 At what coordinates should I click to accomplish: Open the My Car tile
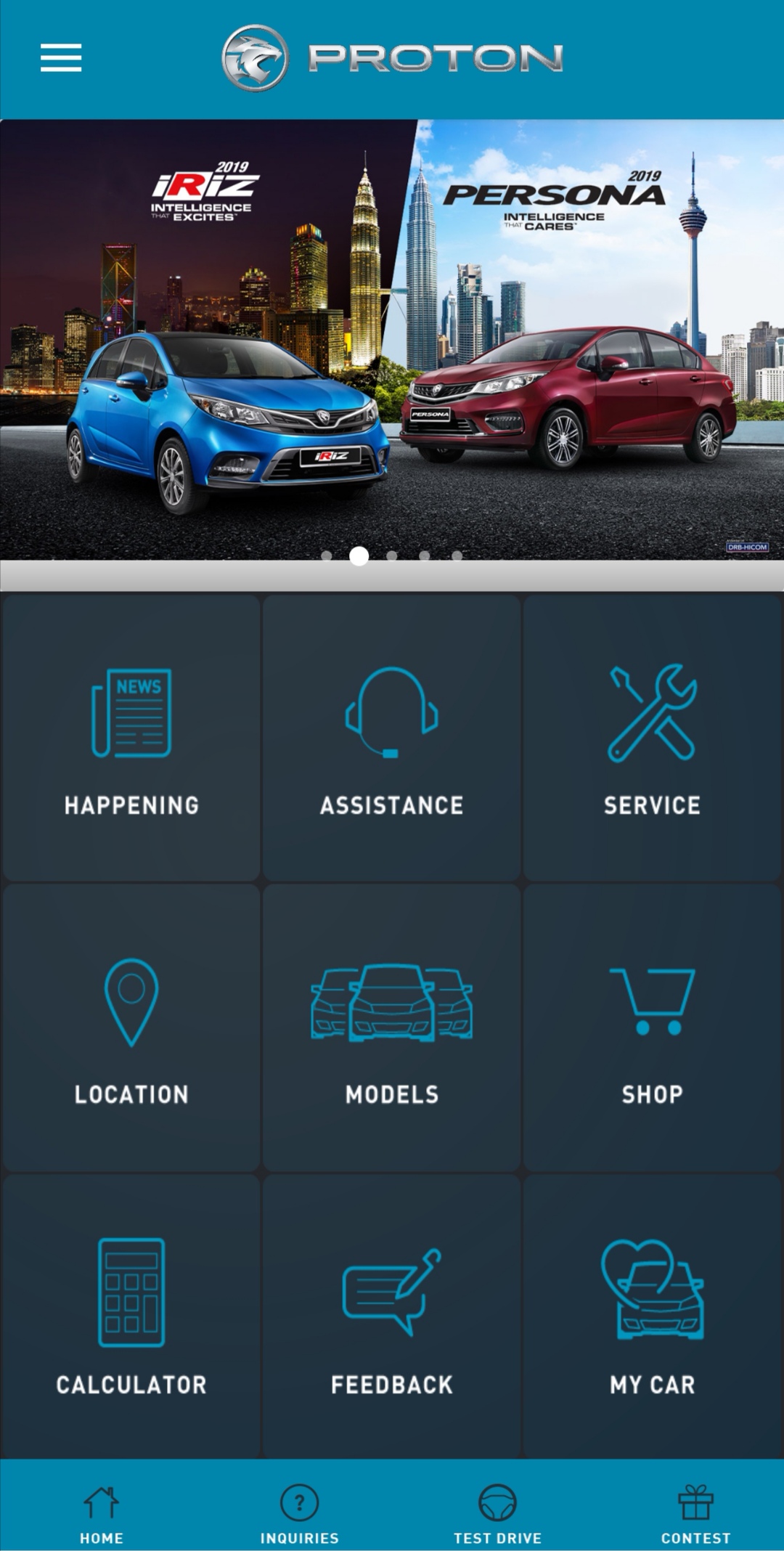point(652,1316)
